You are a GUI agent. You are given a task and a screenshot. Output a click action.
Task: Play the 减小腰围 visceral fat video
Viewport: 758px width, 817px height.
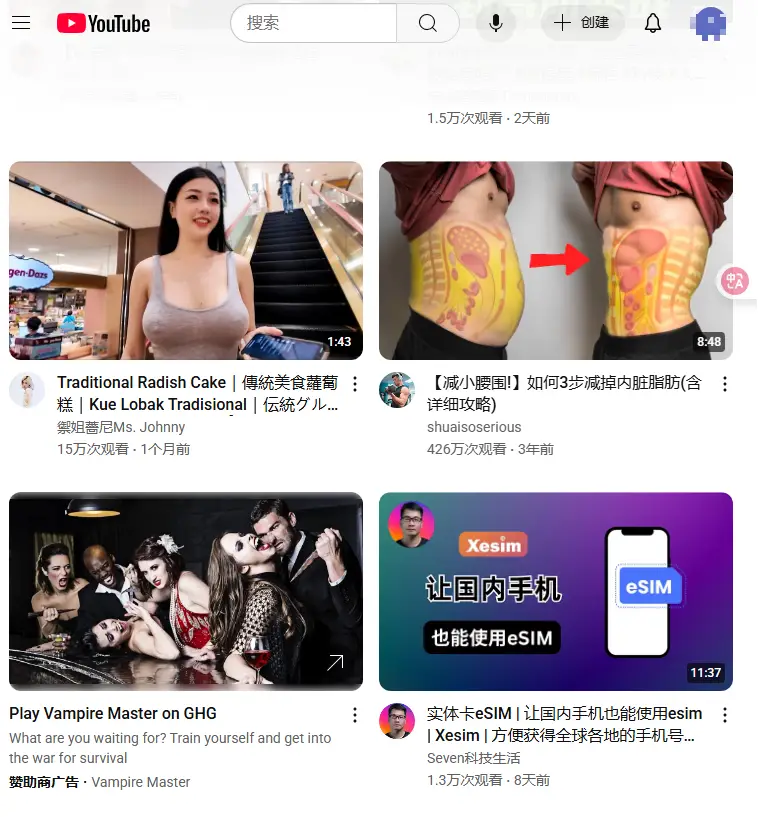coord(556,260)
